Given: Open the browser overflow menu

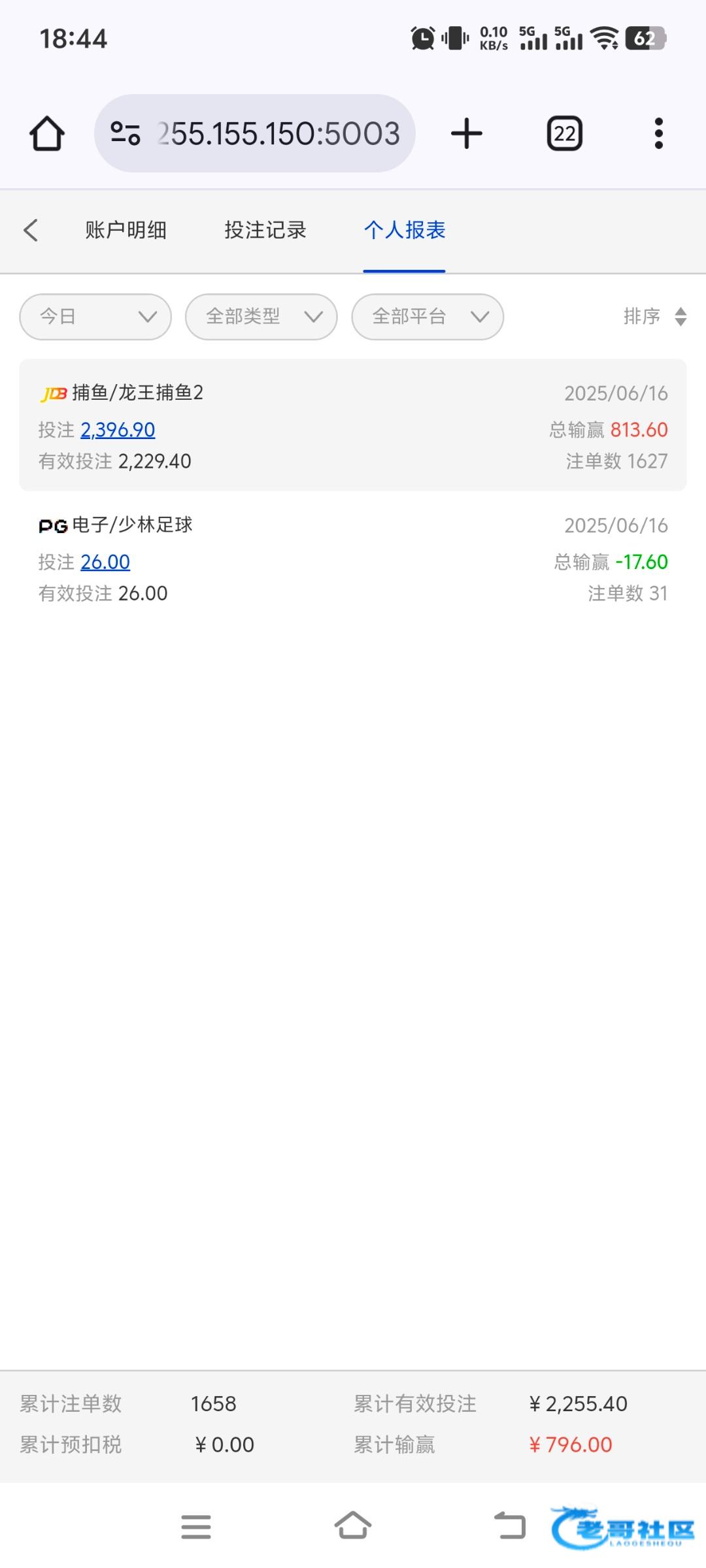Looking at the screenshot, I should tap(659, 133).
